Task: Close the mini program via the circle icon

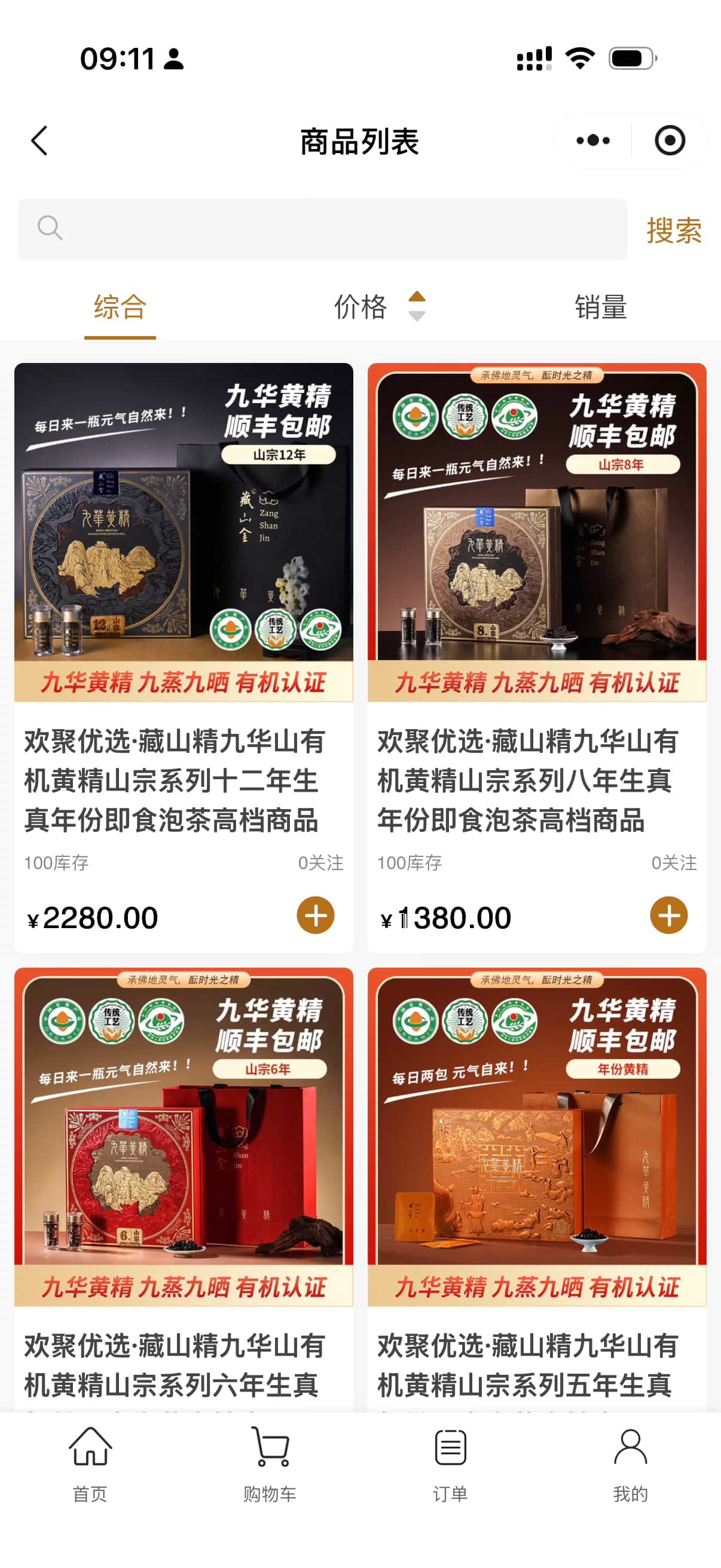Action: pos(669,141)
